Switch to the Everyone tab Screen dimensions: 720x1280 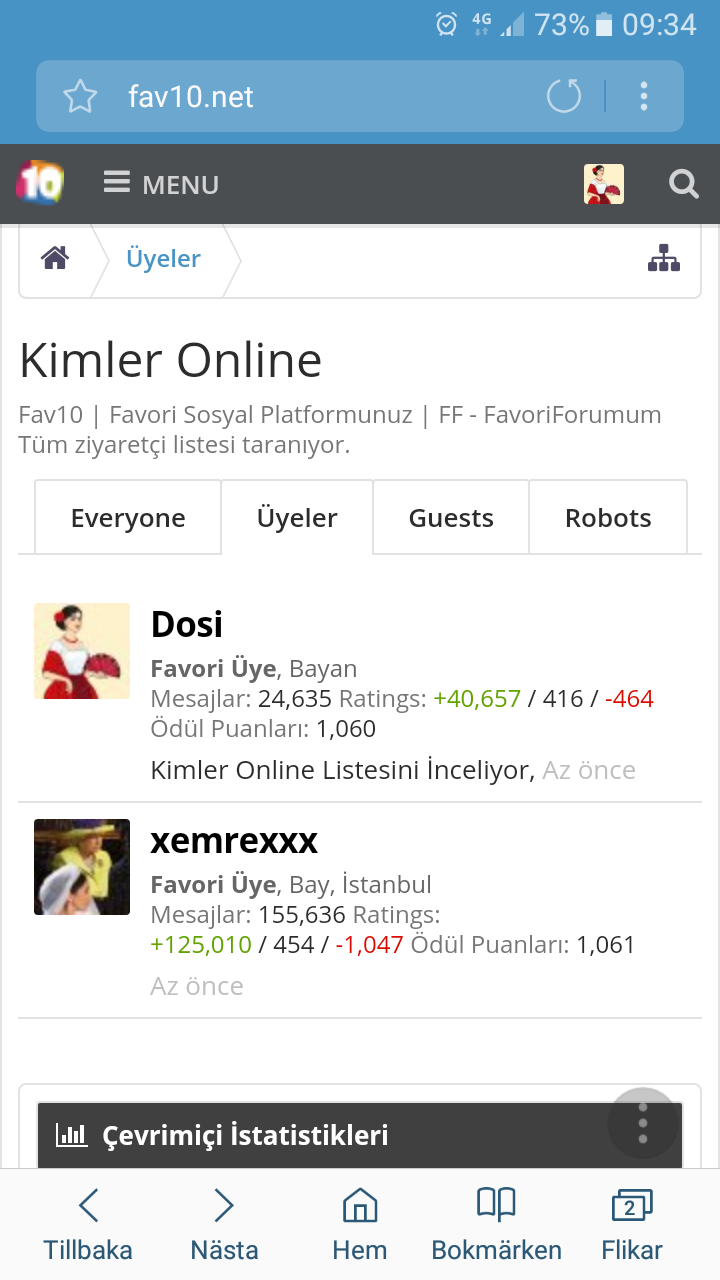pos(128,518)
